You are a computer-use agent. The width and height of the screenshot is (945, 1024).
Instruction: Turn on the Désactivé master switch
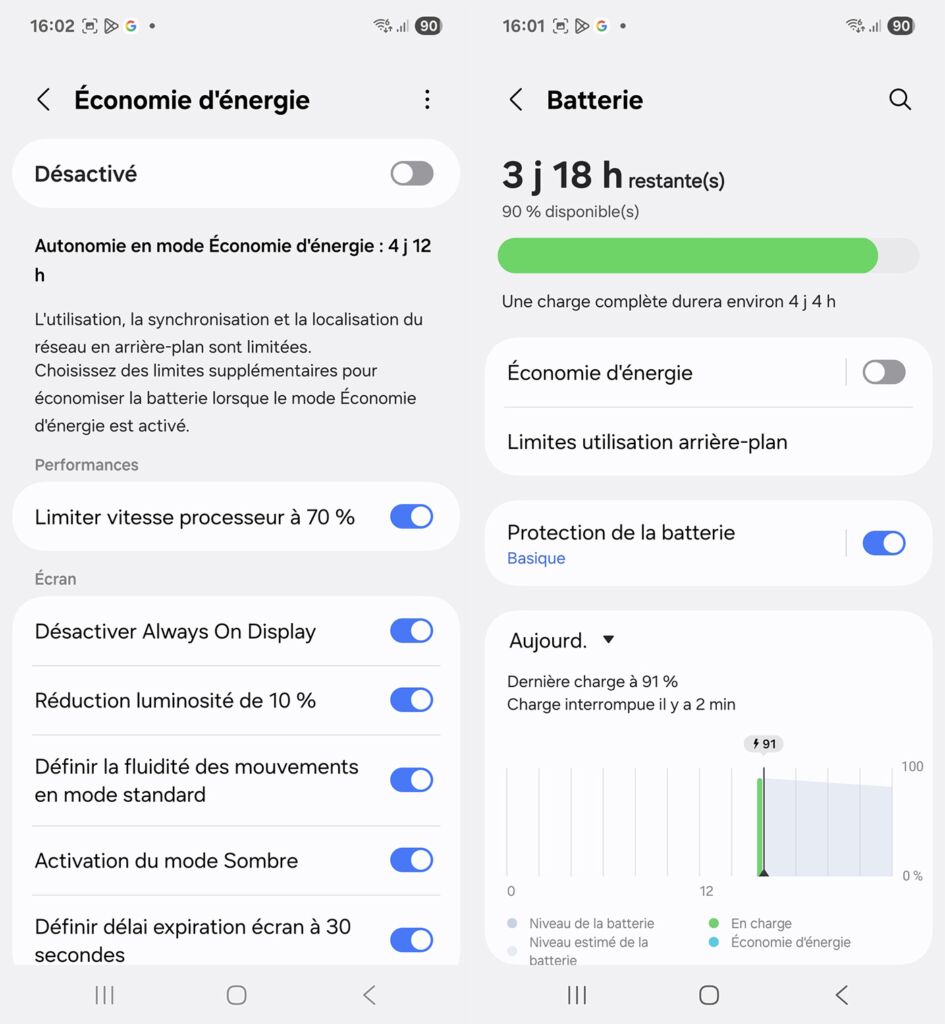pos(411,173)
